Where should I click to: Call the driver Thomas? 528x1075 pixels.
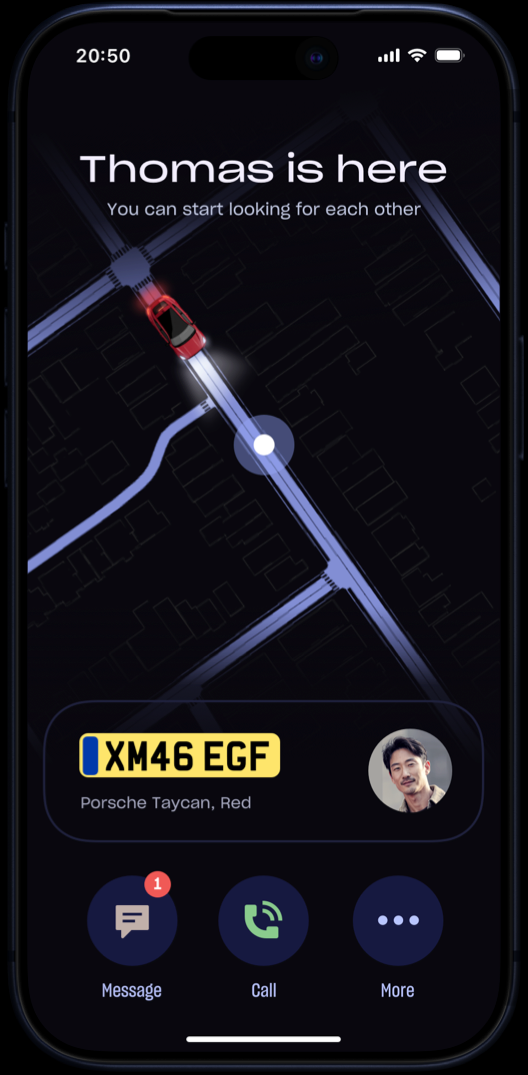pyautogui.click(x=263, y=920)
